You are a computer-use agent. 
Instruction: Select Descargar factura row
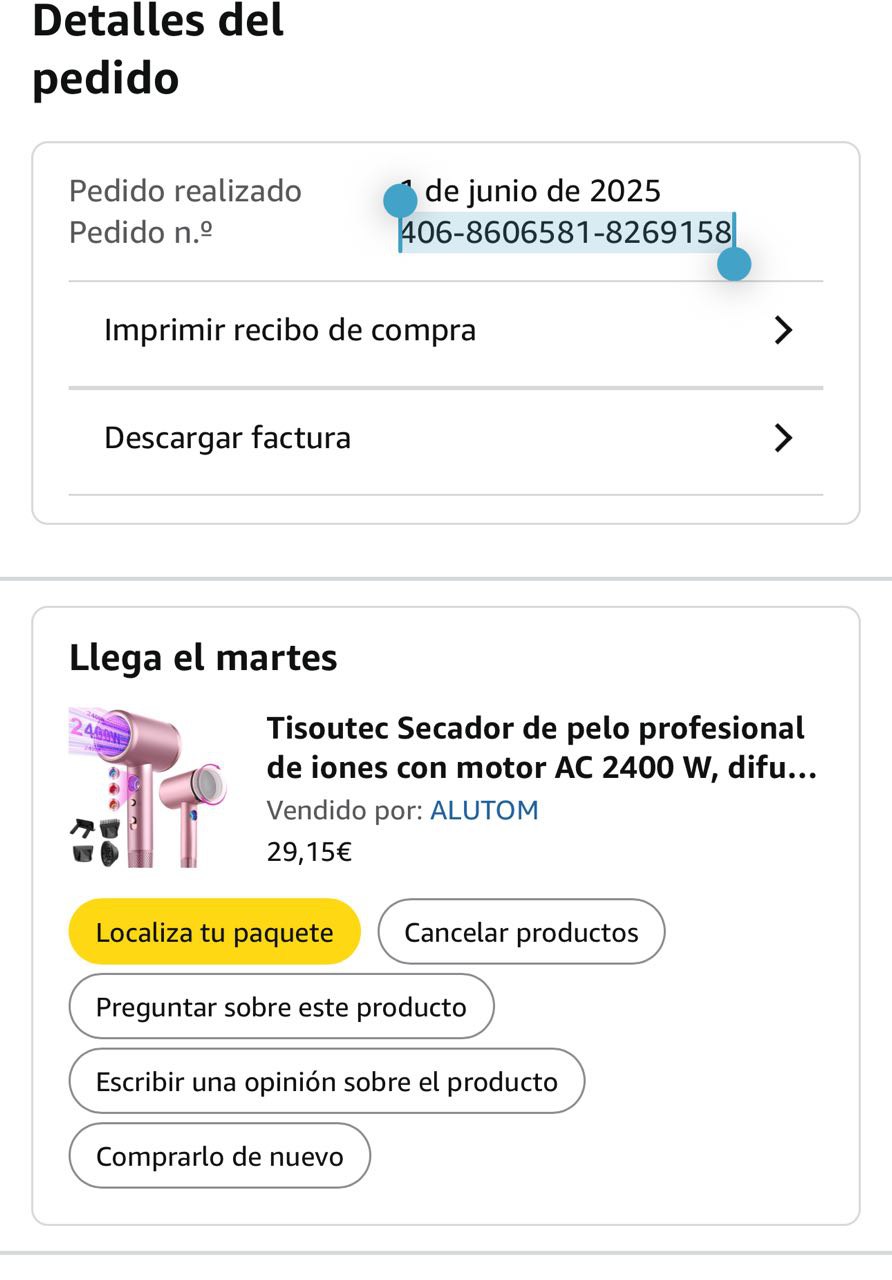pos(445,438)
